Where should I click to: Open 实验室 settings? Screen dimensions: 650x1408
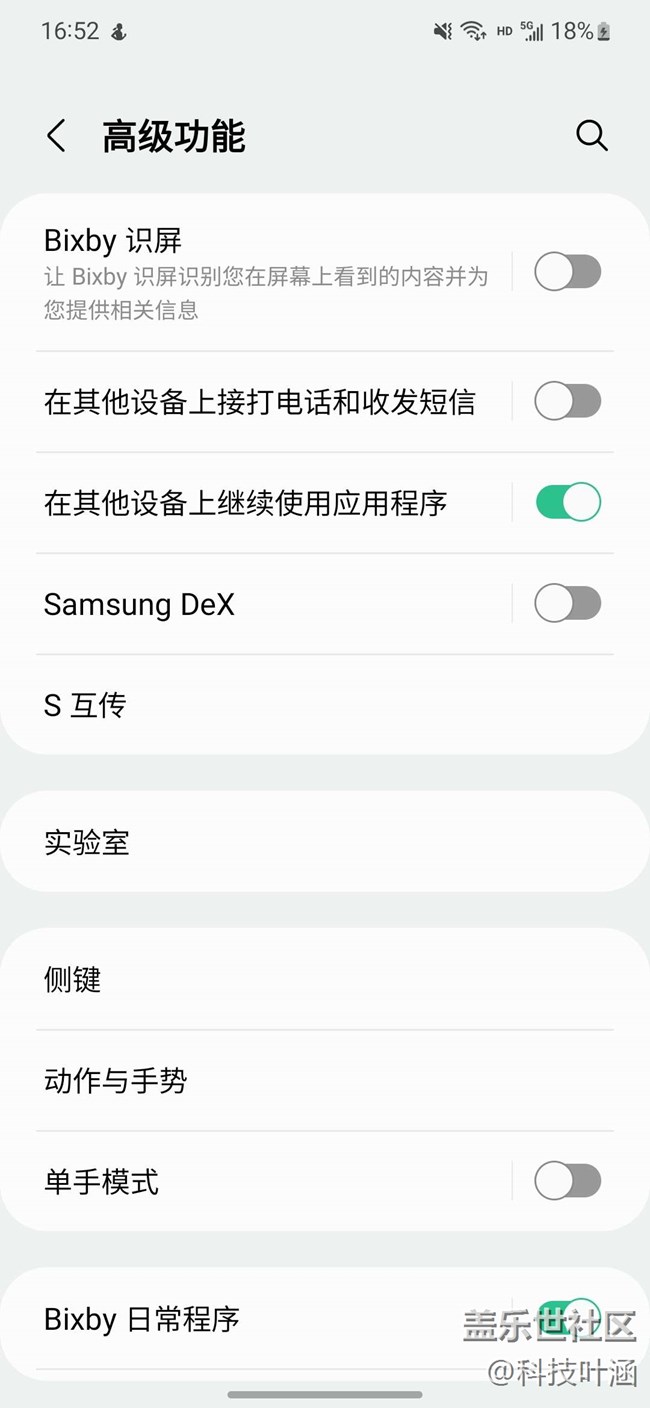[x=325, y=842]
